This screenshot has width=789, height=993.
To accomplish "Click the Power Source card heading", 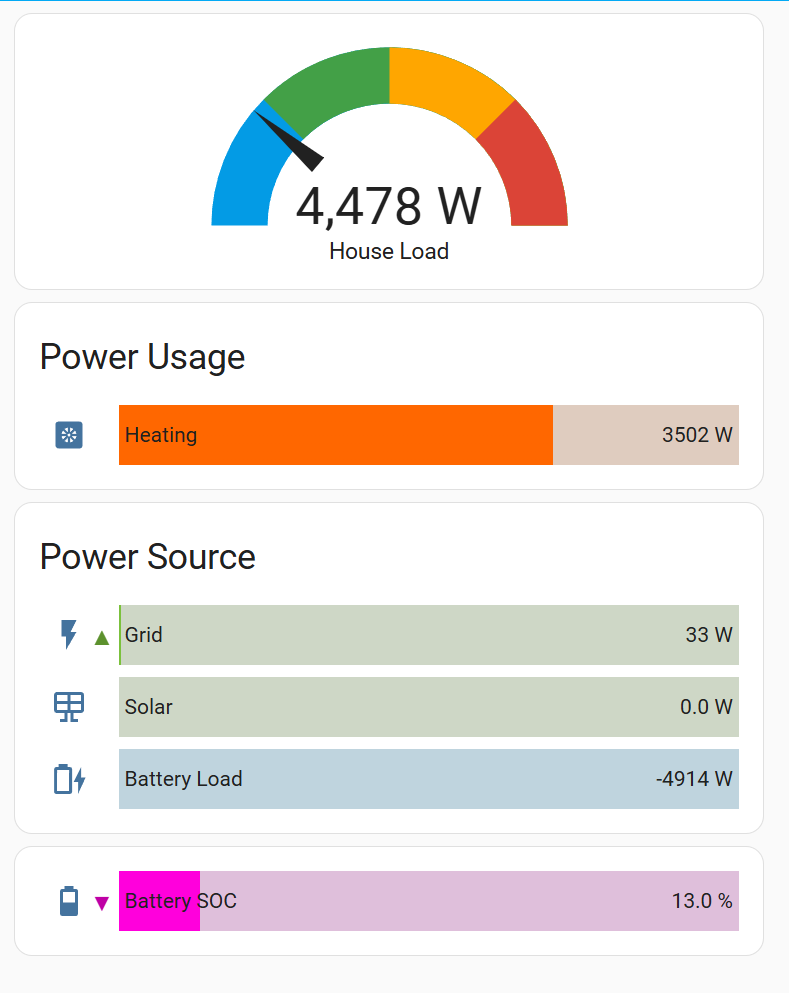I will coord(148,557).
